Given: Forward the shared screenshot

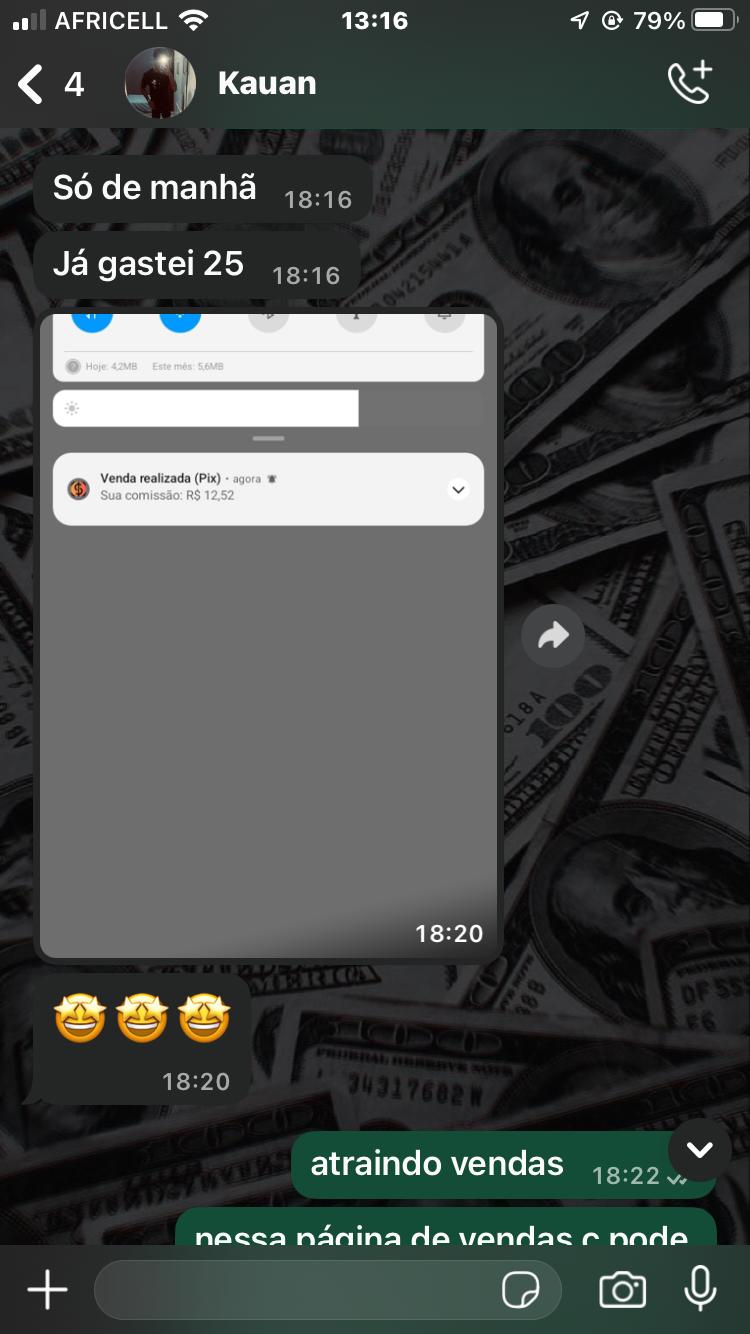Looking at the screenshot, I should pos(553,636).
